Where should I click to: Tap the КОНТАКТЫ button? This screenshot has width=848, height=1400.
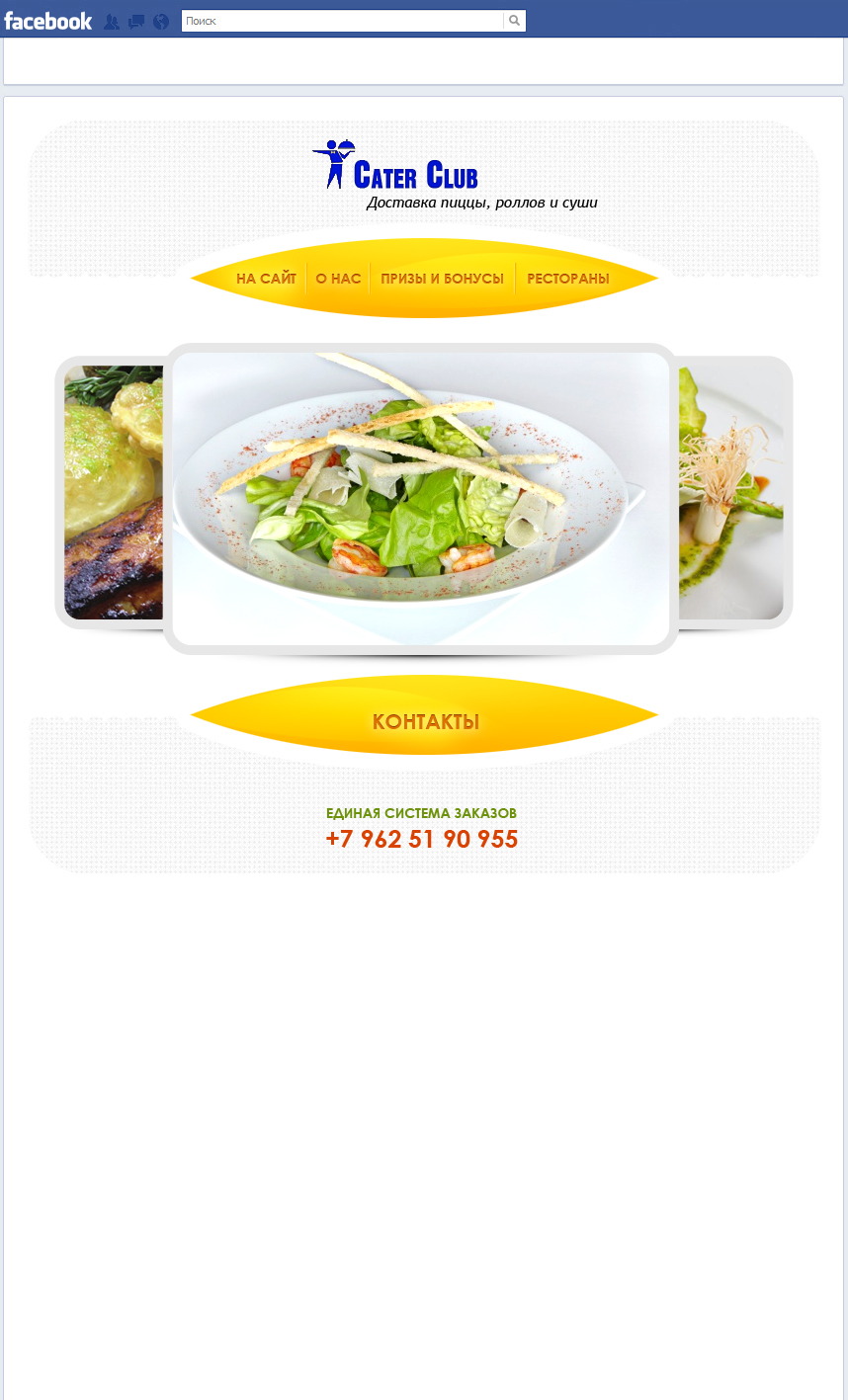click(425, 721)
